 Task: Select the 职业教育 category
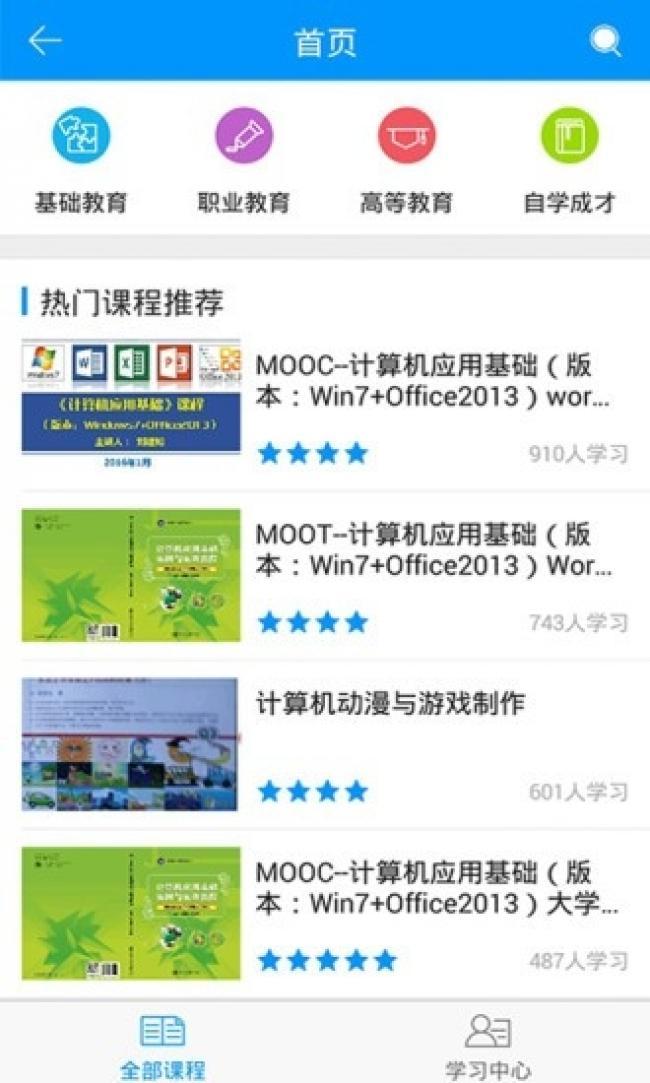pos(243,160)
